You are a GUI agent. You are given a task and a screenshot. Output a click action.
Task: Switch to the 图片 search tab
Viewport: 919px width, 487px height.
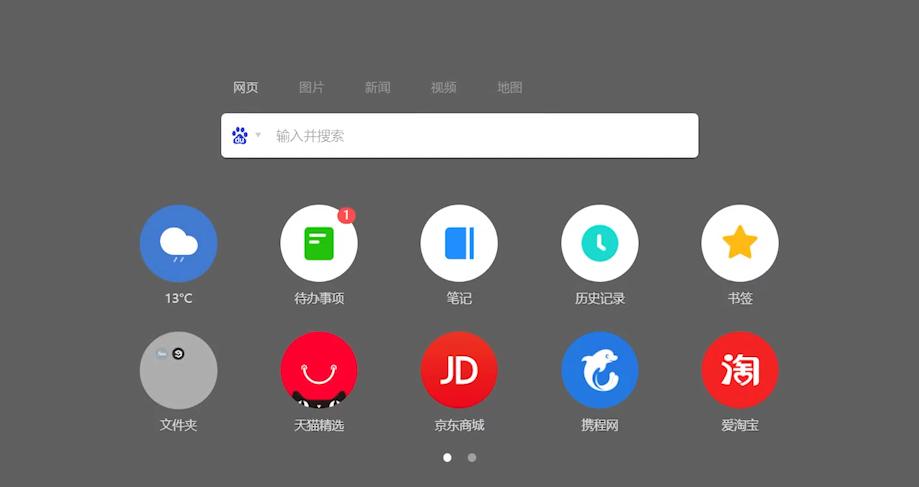tap(312, 88)
